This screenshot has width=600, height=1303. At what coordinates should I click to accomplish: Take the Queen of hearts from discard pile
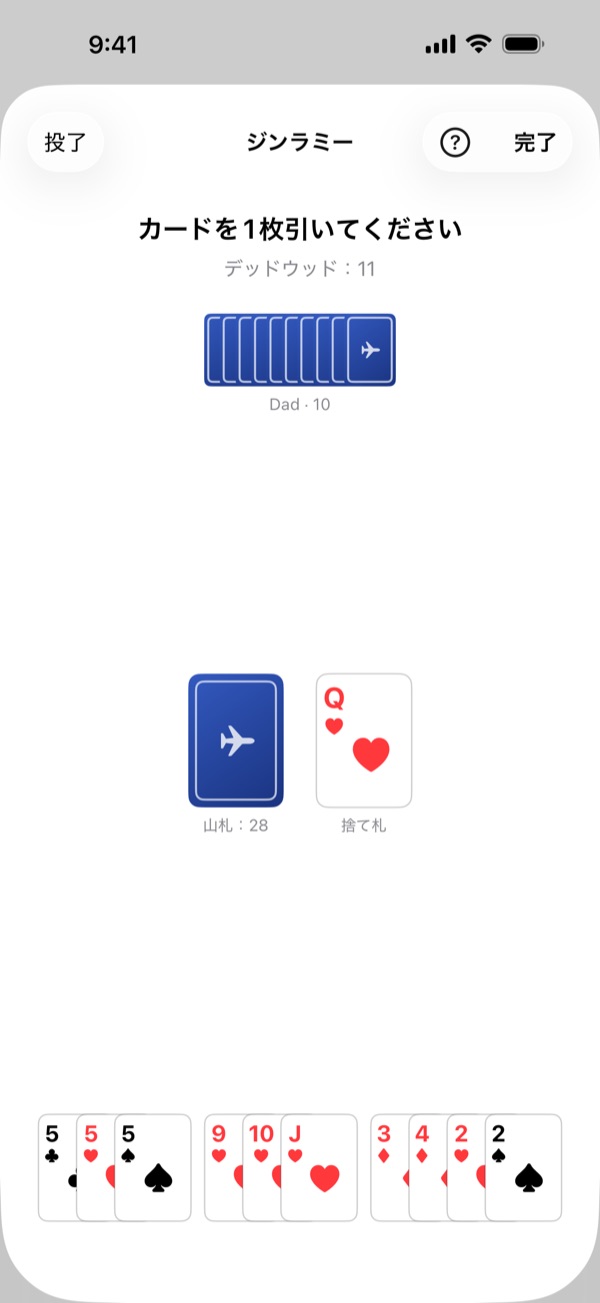[364, 740]
